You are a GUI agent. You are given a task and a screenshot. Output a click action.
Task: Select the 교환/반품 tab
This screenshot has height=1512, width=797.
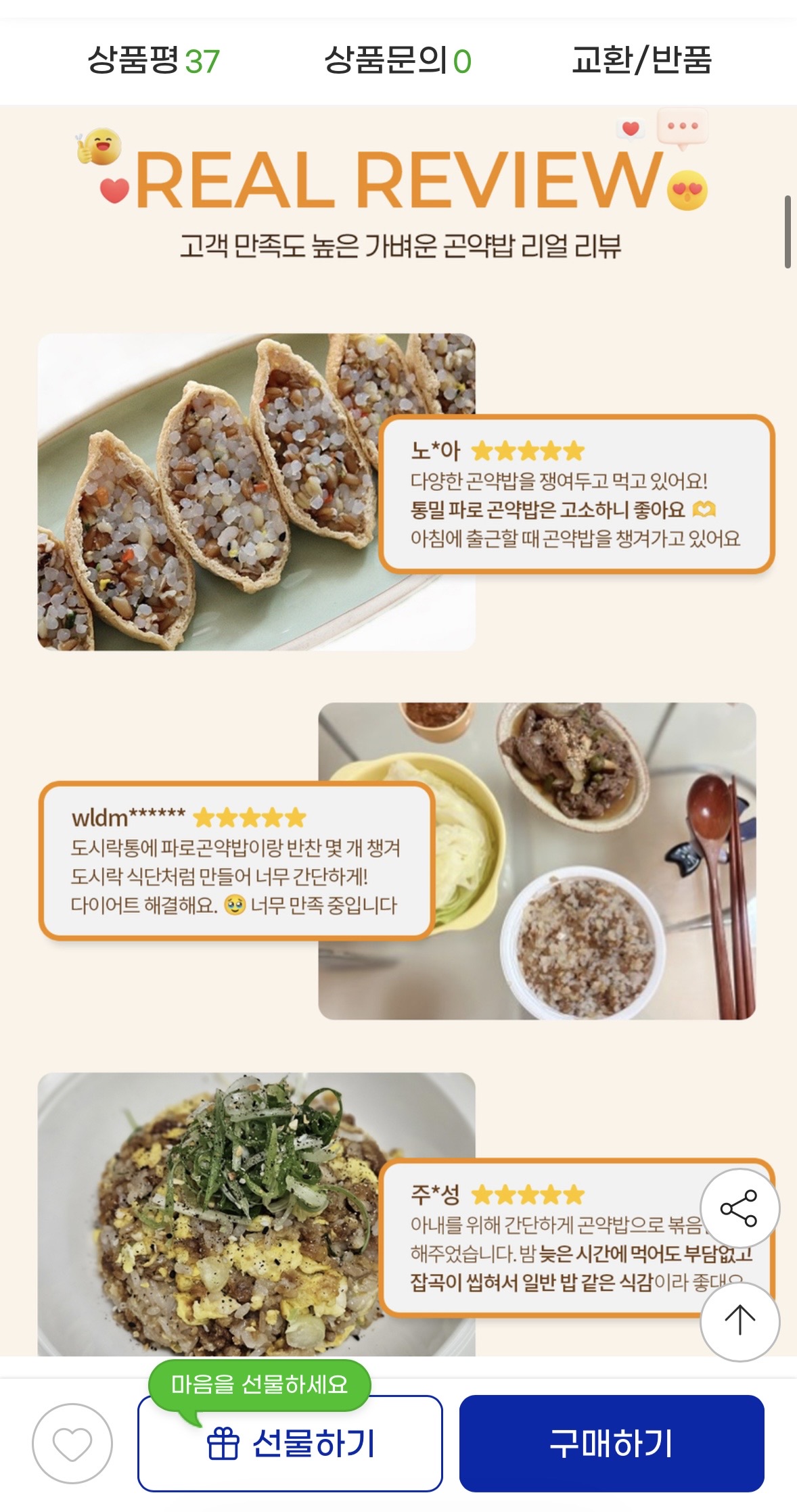click(641, 61)
